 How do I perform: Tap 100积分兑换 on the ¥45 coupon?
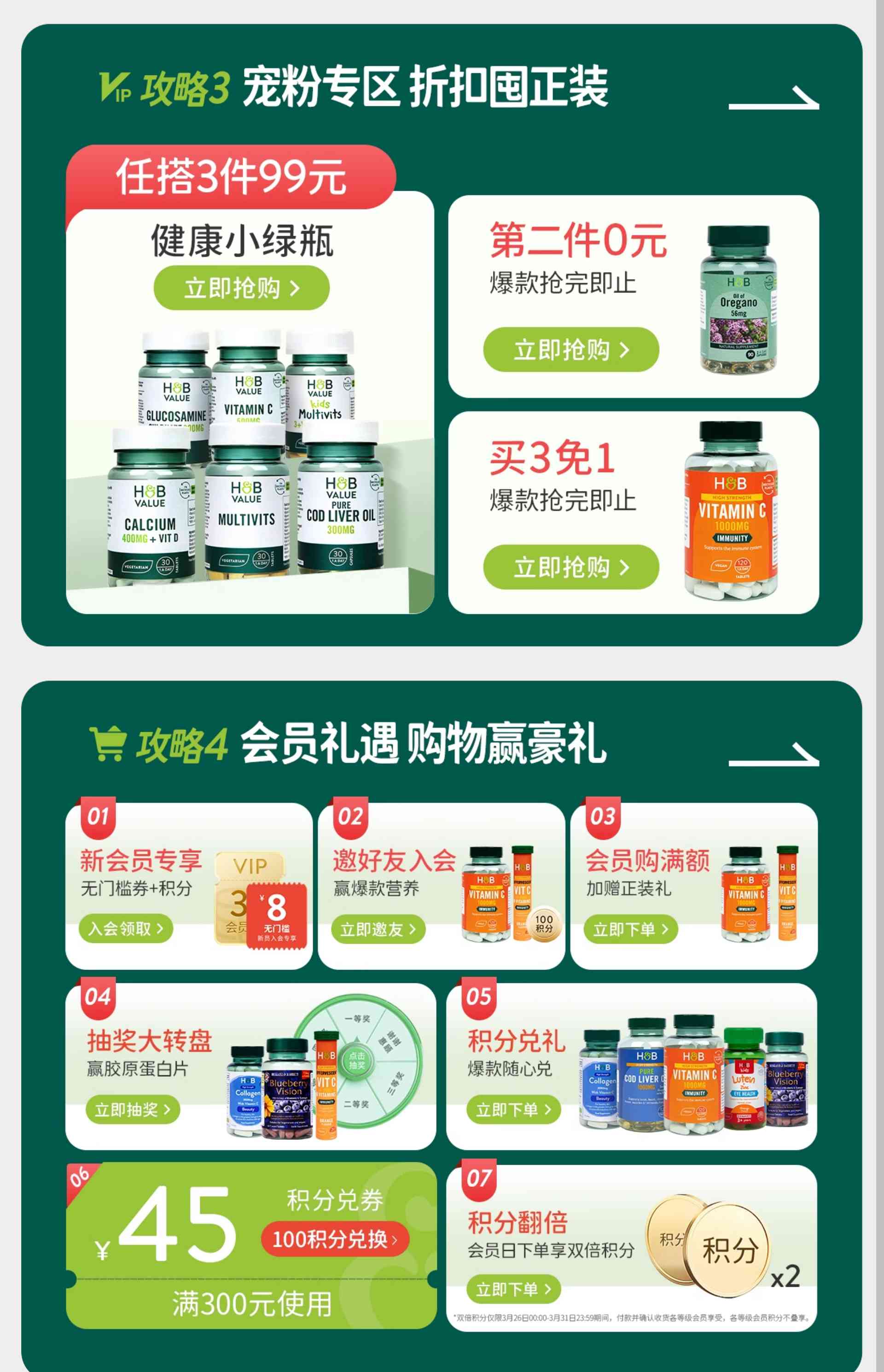coord(335,1239)
